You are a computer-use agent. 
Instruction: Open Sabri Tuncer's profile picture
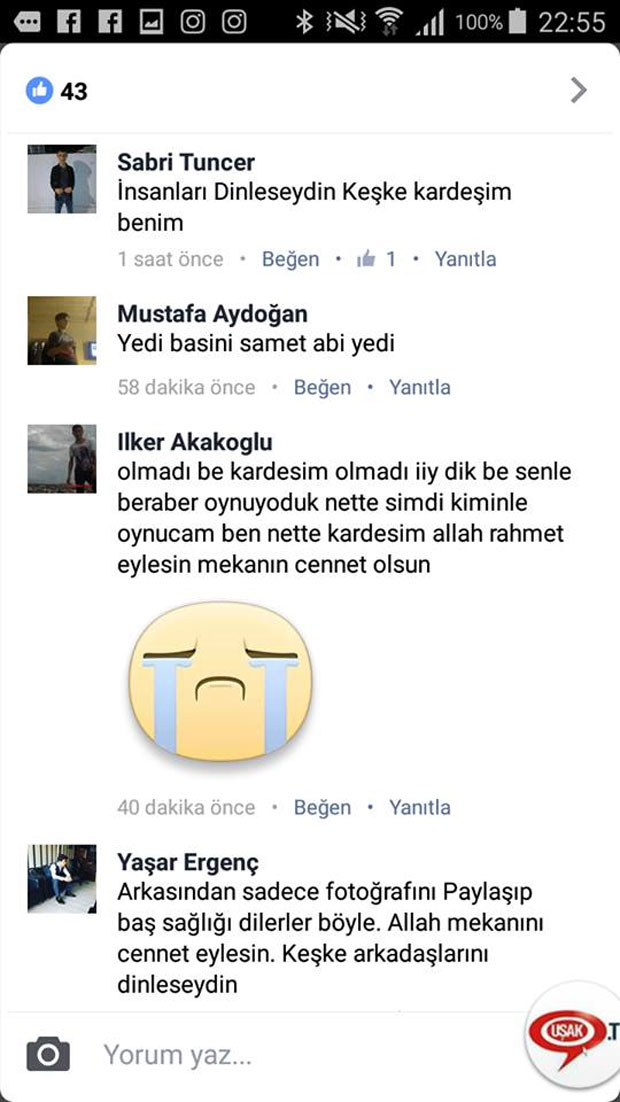tap(62, 179)
